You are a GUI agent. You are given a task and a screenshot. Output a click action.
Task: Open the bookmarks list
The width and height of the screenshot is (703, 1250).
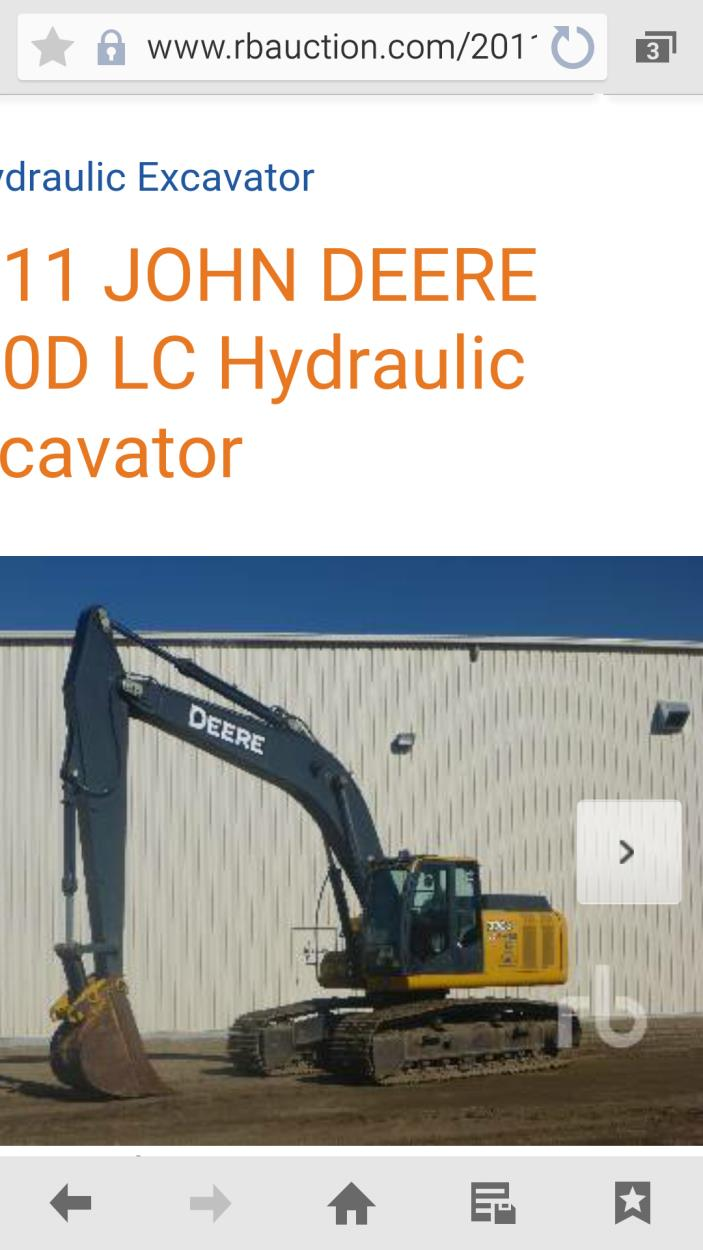click(x=632, y=1203)
